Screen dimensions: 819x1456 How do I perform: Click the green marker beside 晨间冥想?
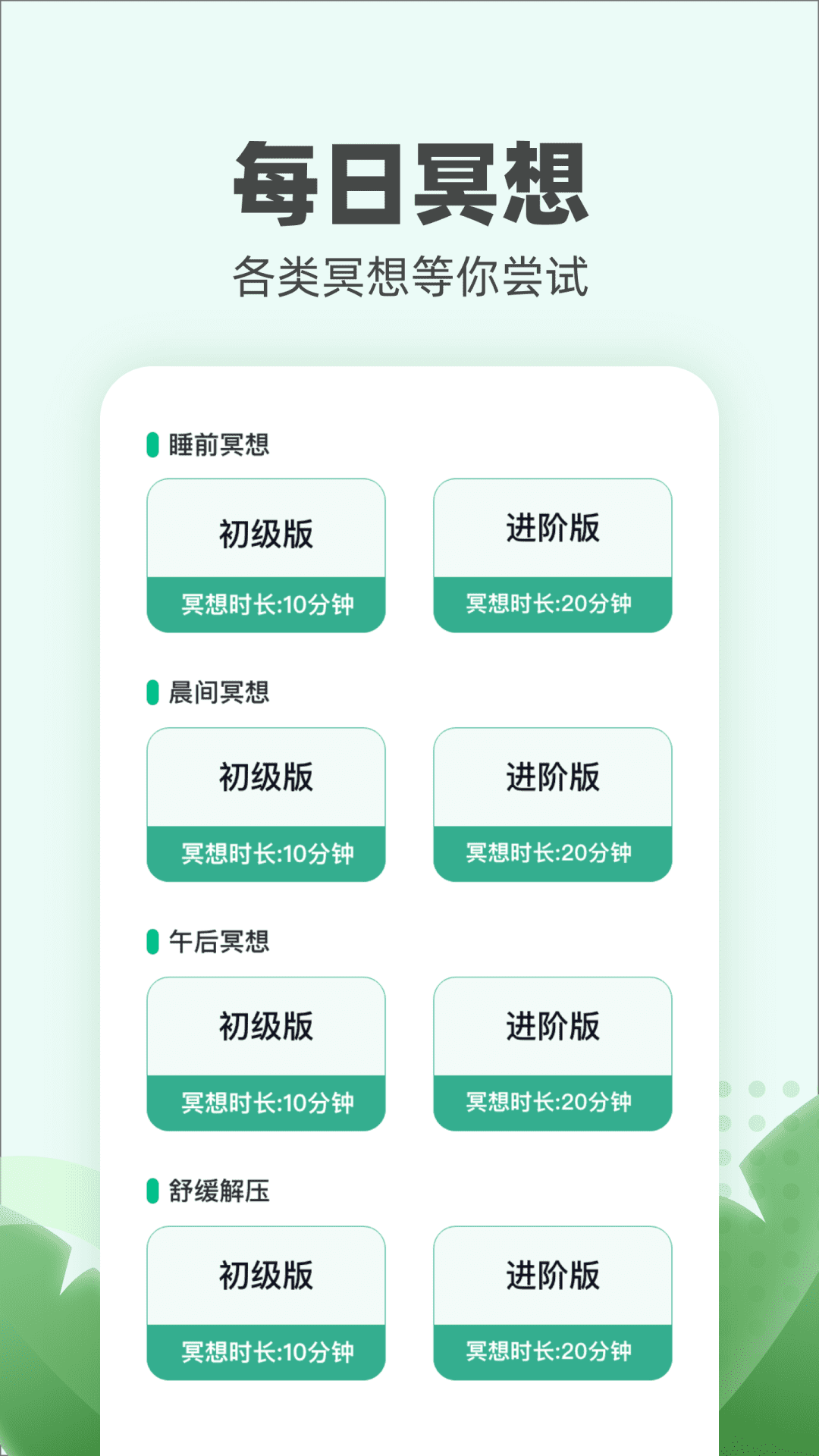(x=152, y=691)
